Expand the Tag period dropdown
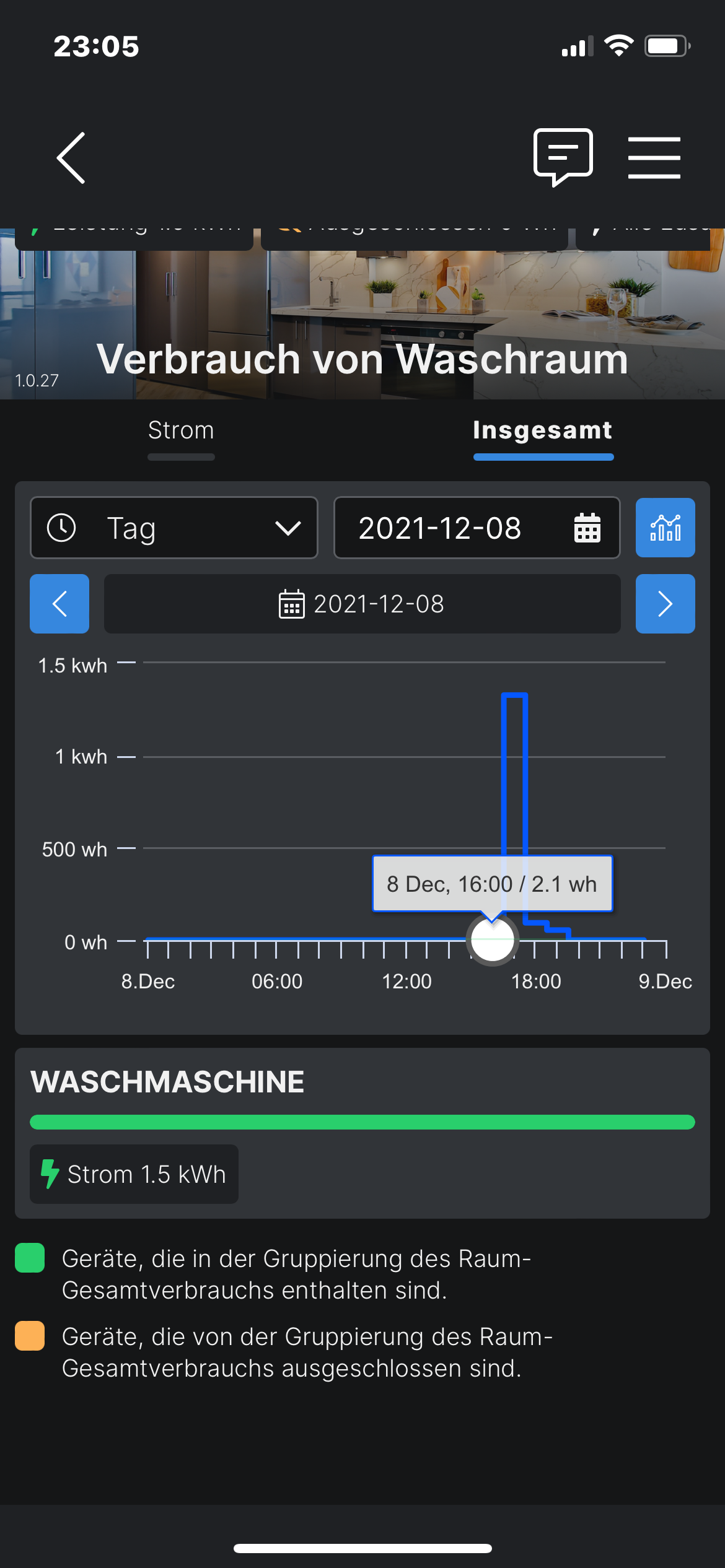This screenshot has height=1568, width=725. (174, 528)
